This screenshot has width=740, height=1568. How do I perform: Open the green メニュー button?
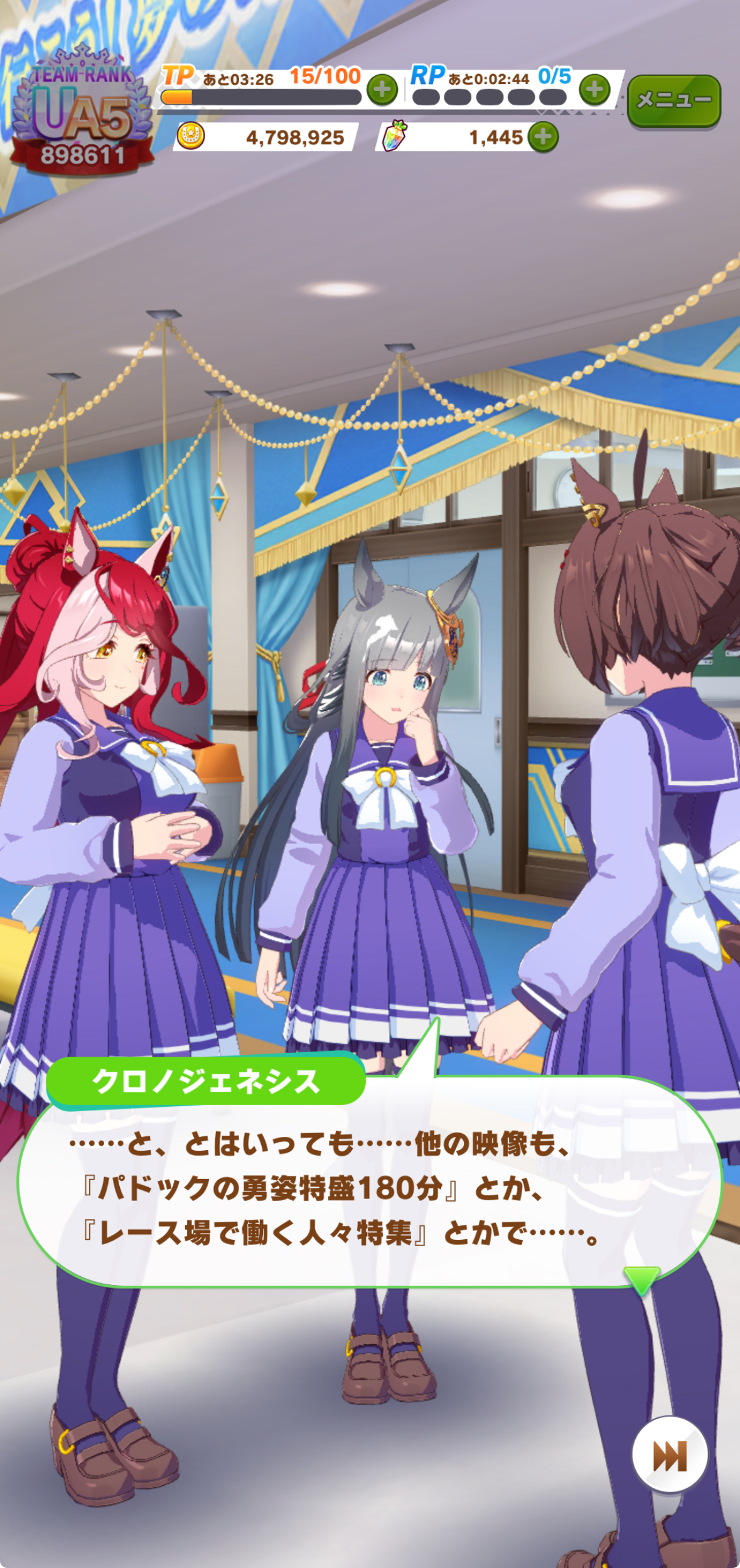pos(673,100)
